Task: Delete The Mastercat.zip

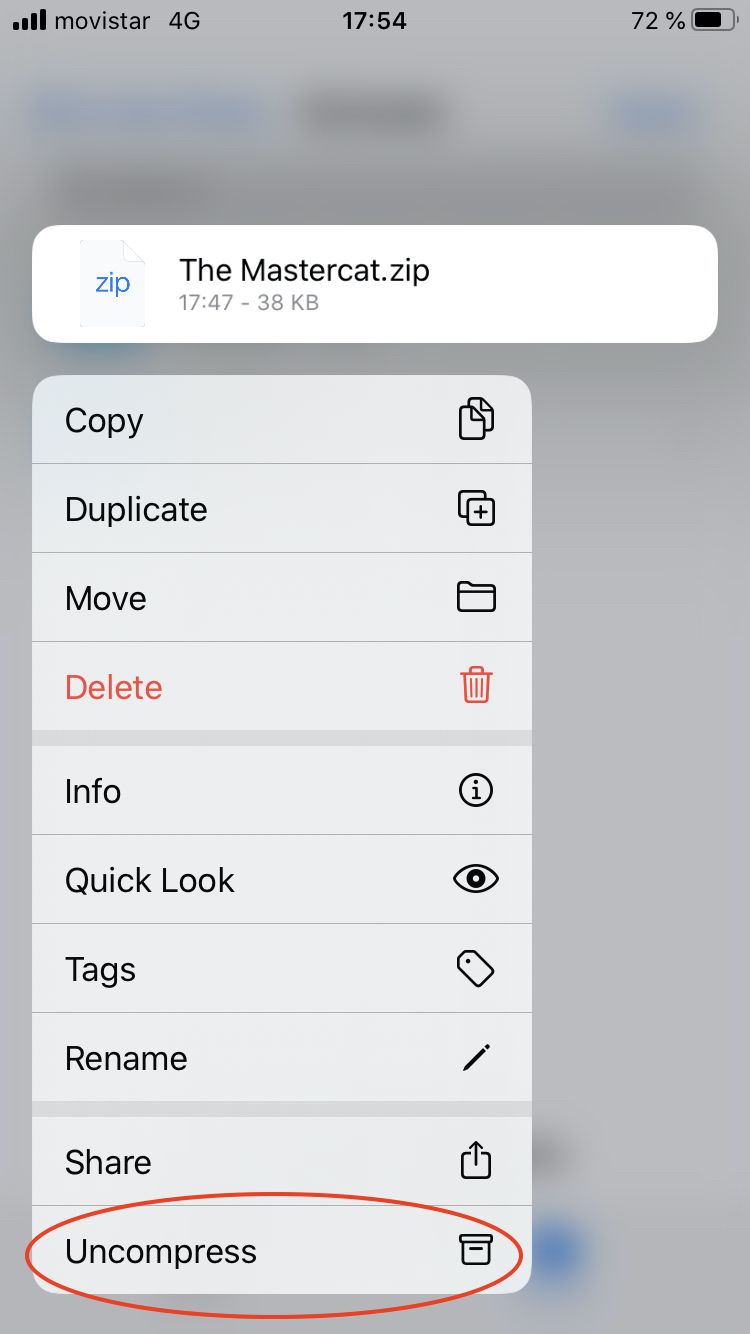Action: click(281, 687)
